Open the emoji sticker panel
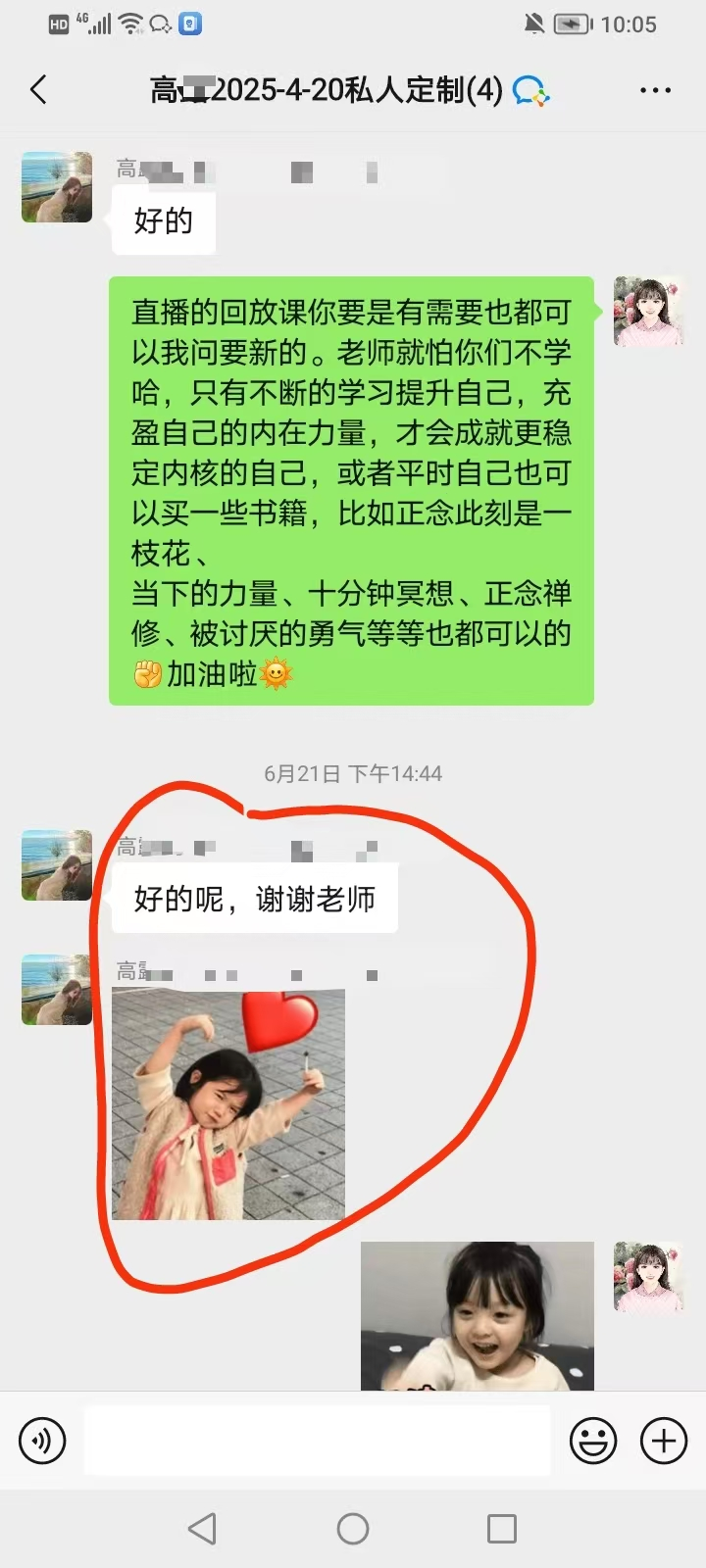 tap(593, 1442)
